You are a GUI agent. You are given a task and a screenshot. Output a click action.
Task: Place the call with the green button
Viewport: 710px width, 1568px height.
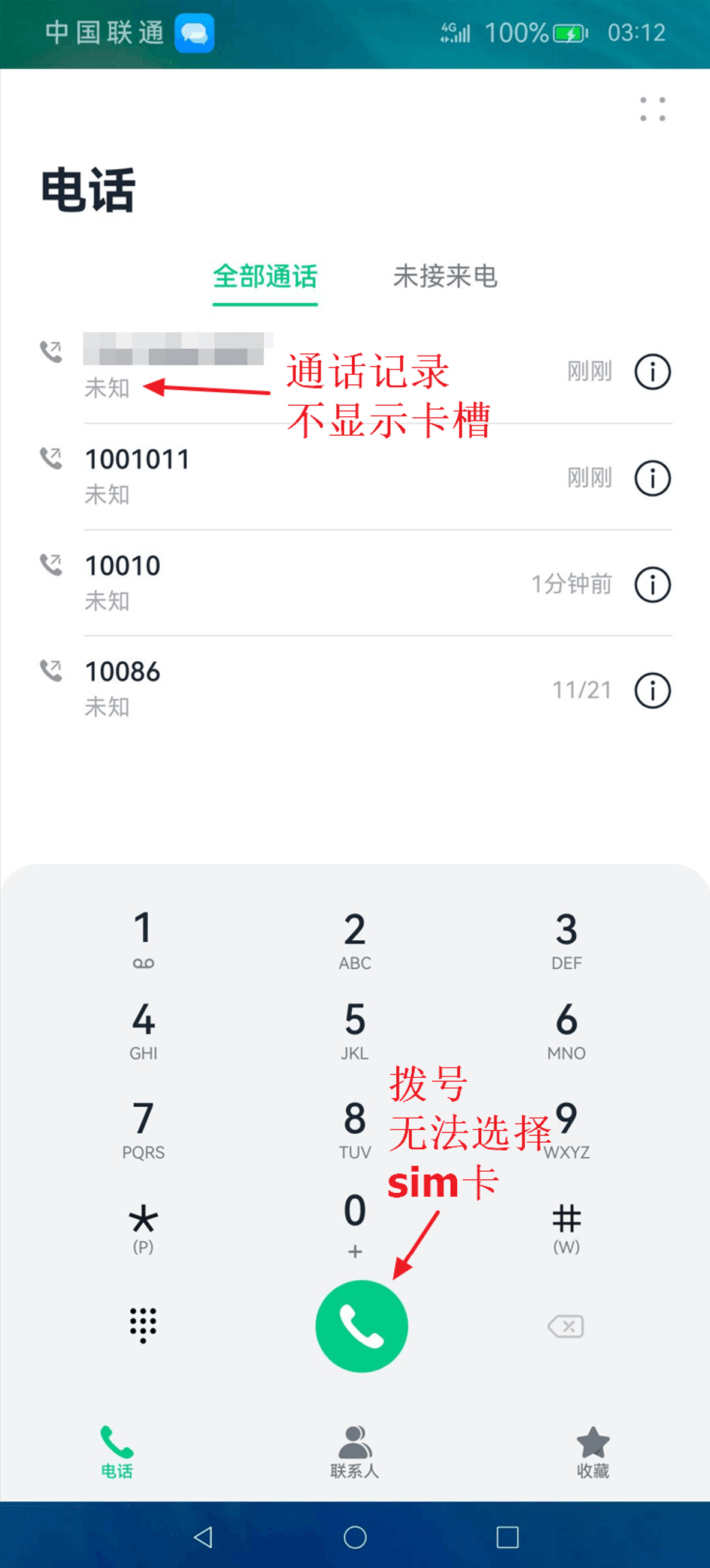click(361, 1326)
